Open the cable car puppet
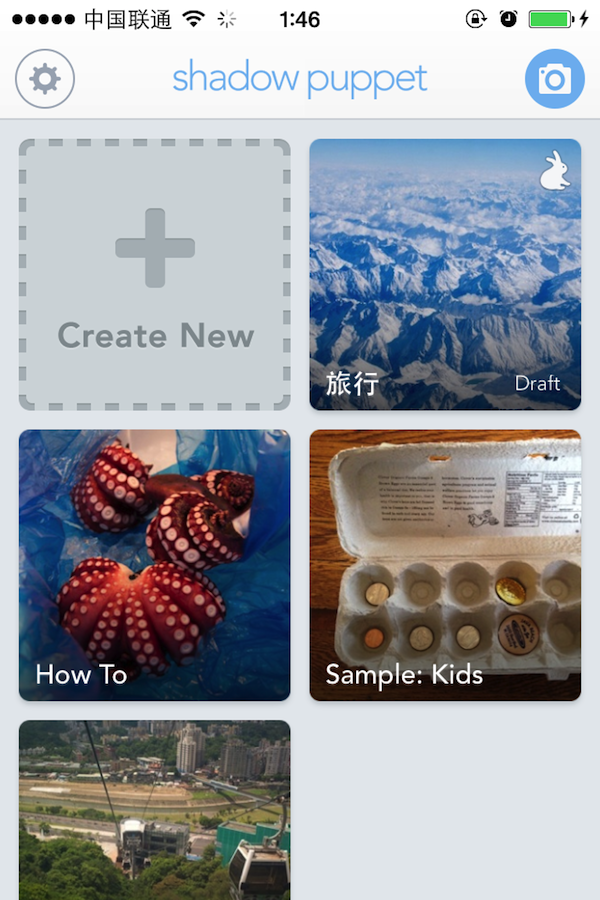The width and height of the screenshot is (600, 900). pyautogui.click(x=155, y=810)
